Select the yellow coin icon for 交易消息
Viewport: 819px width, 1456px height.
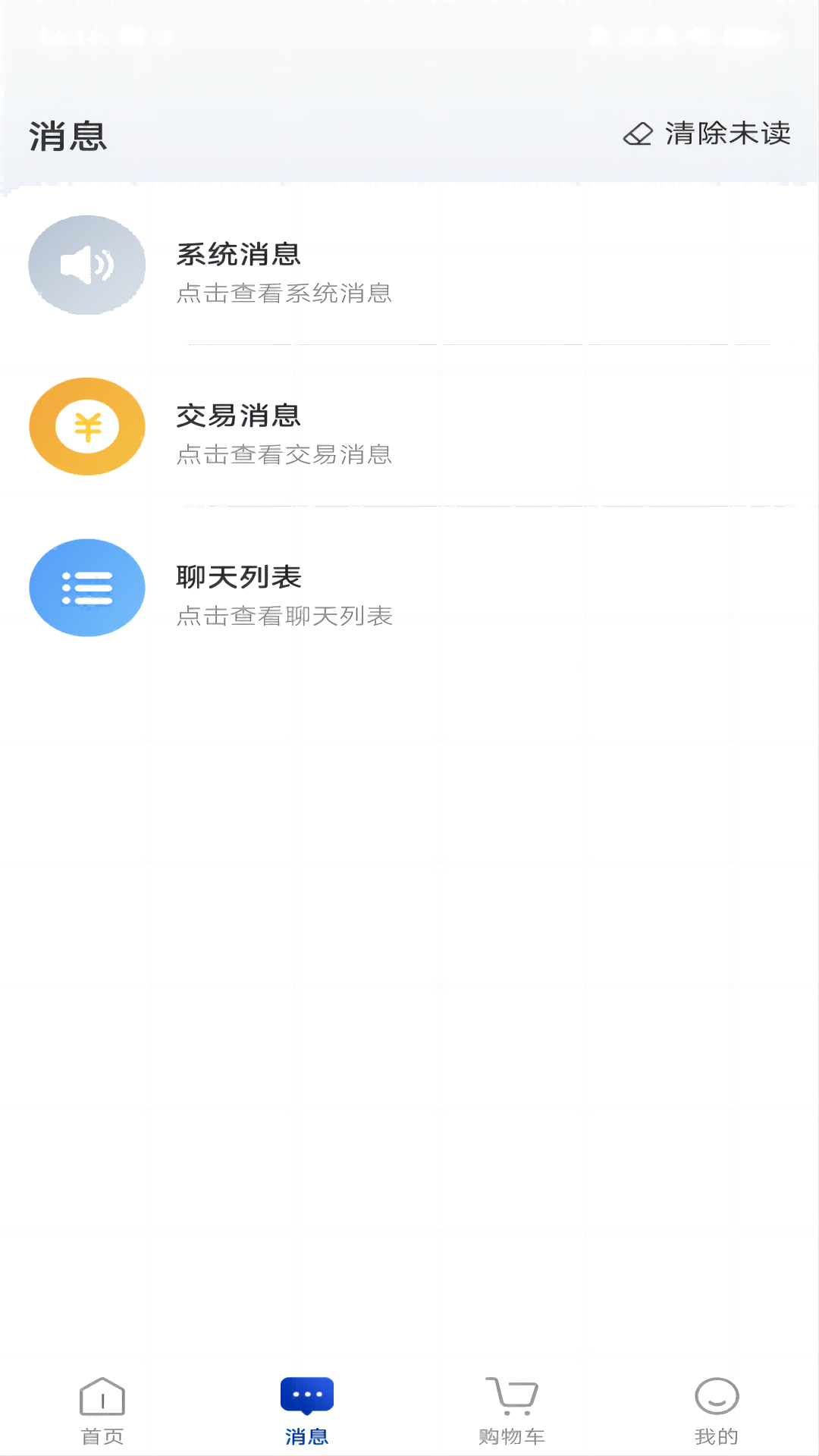pyautogui.click(x=86, y=426)
